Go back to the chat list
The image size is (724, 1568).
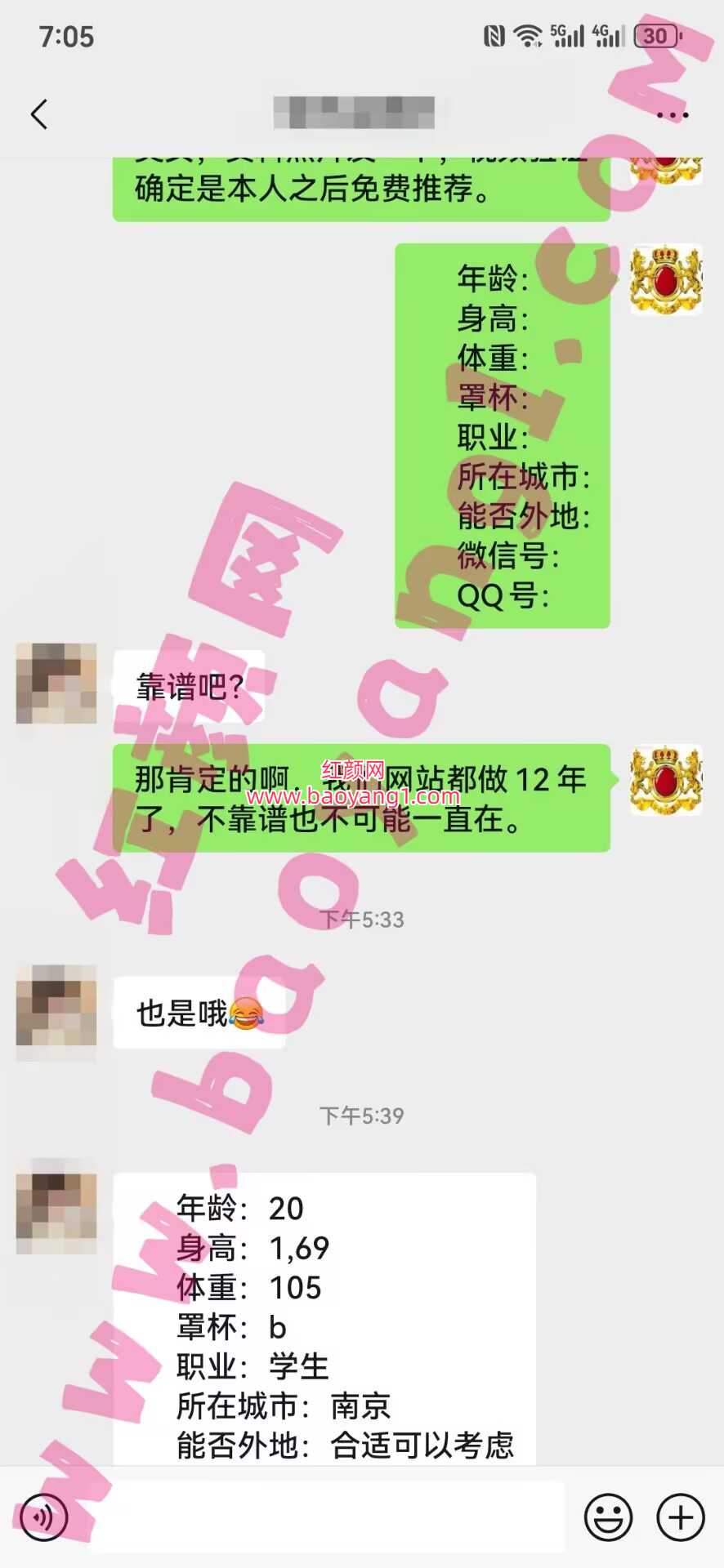click(x=39, y=114)
